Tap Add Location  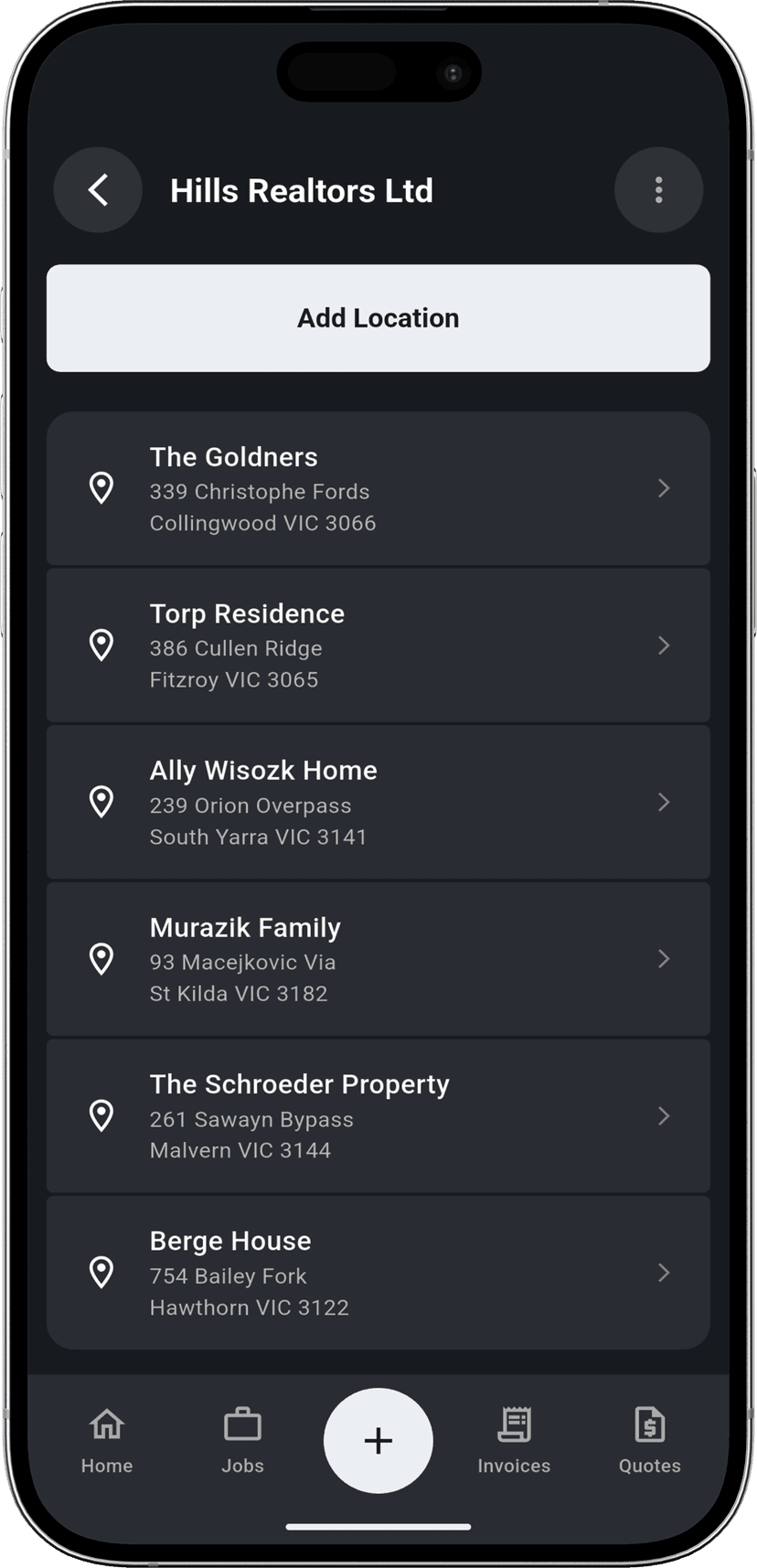(378, 318)
